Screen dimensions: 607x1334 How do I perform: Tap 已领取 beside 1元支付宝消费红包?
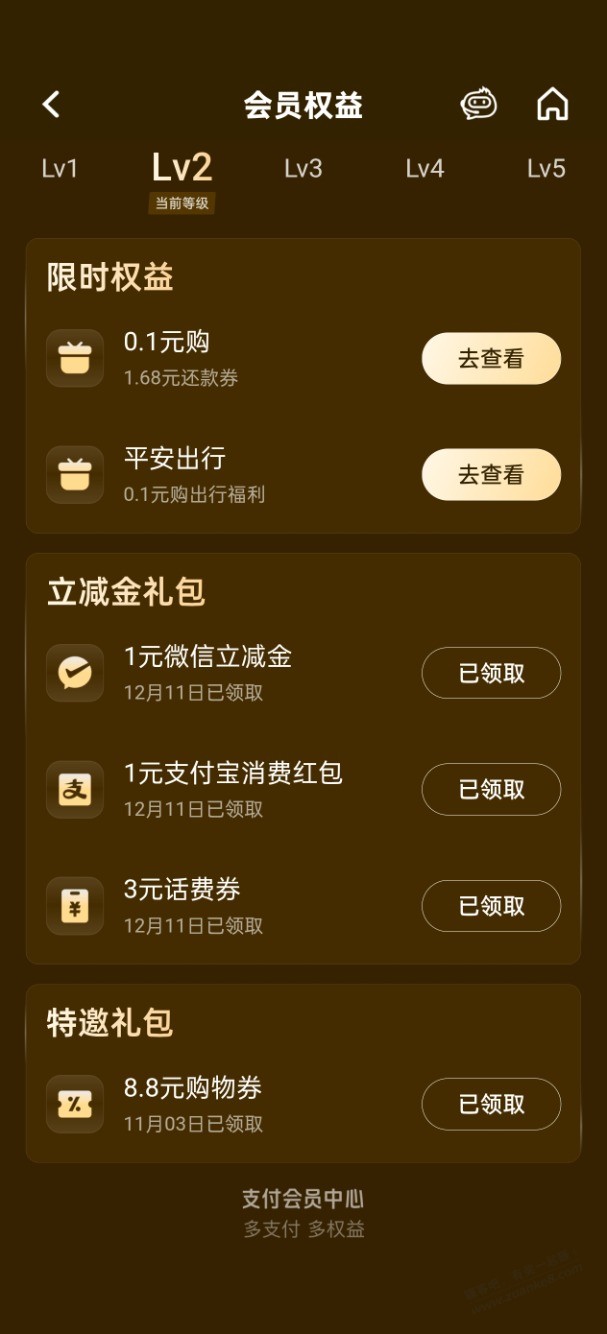[491, 789]
